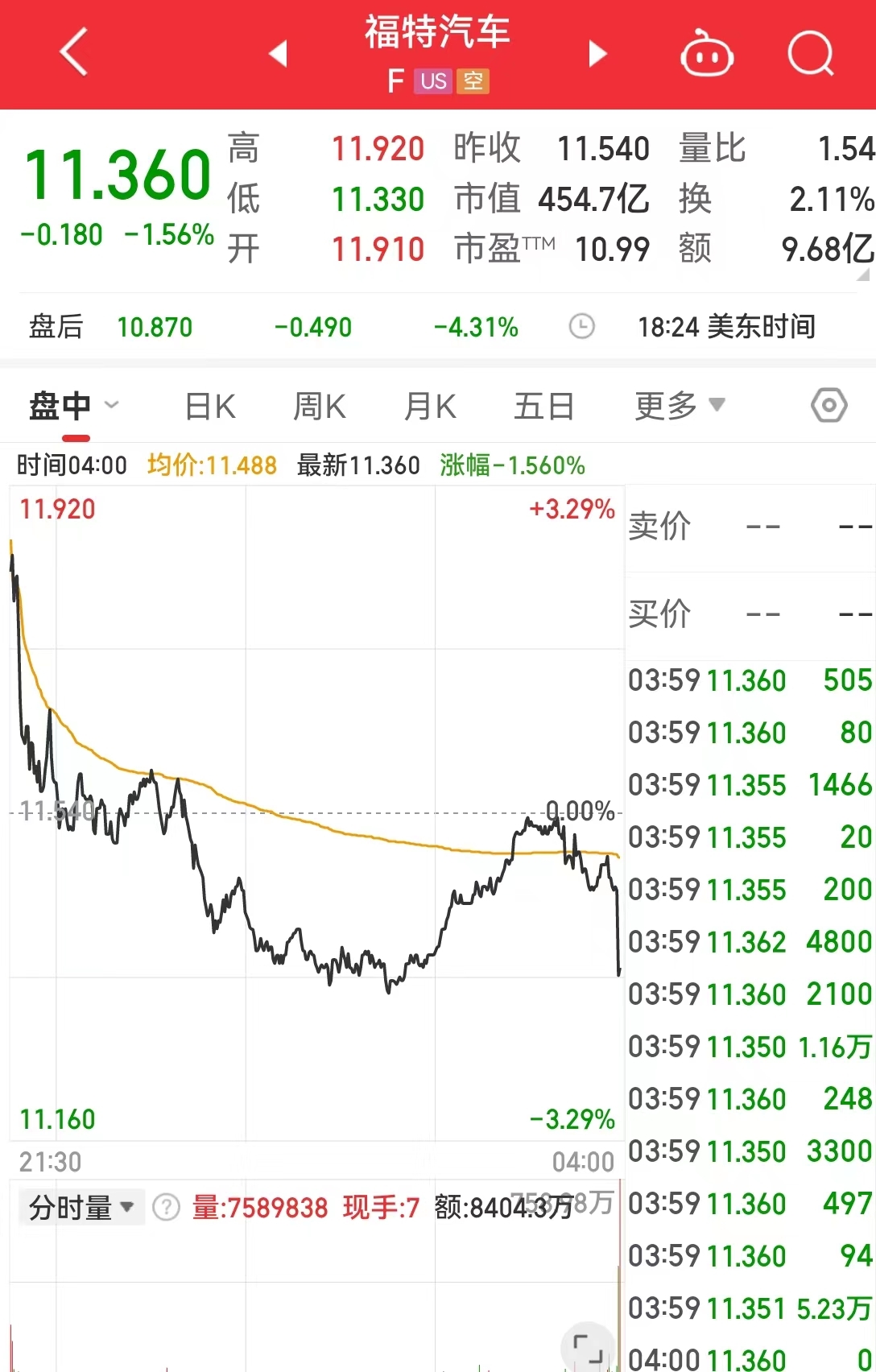Open the chart settings hexagon icon
This screenshot has width=876, height=1372.
tap(828, 406)
